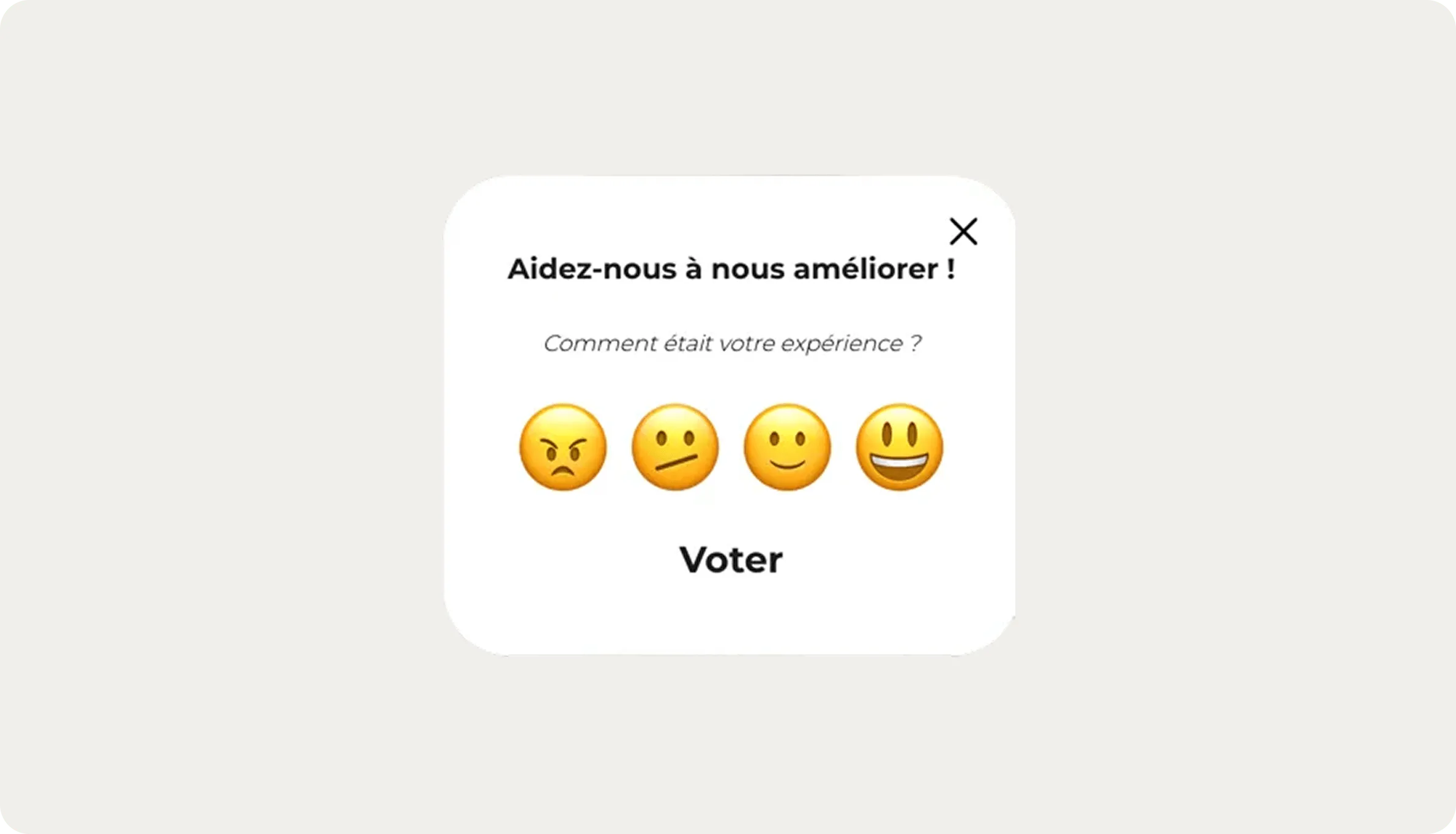Tap the Voter button
The image size is (1456, 834).
pyautogui.click(x=731, y=559)
